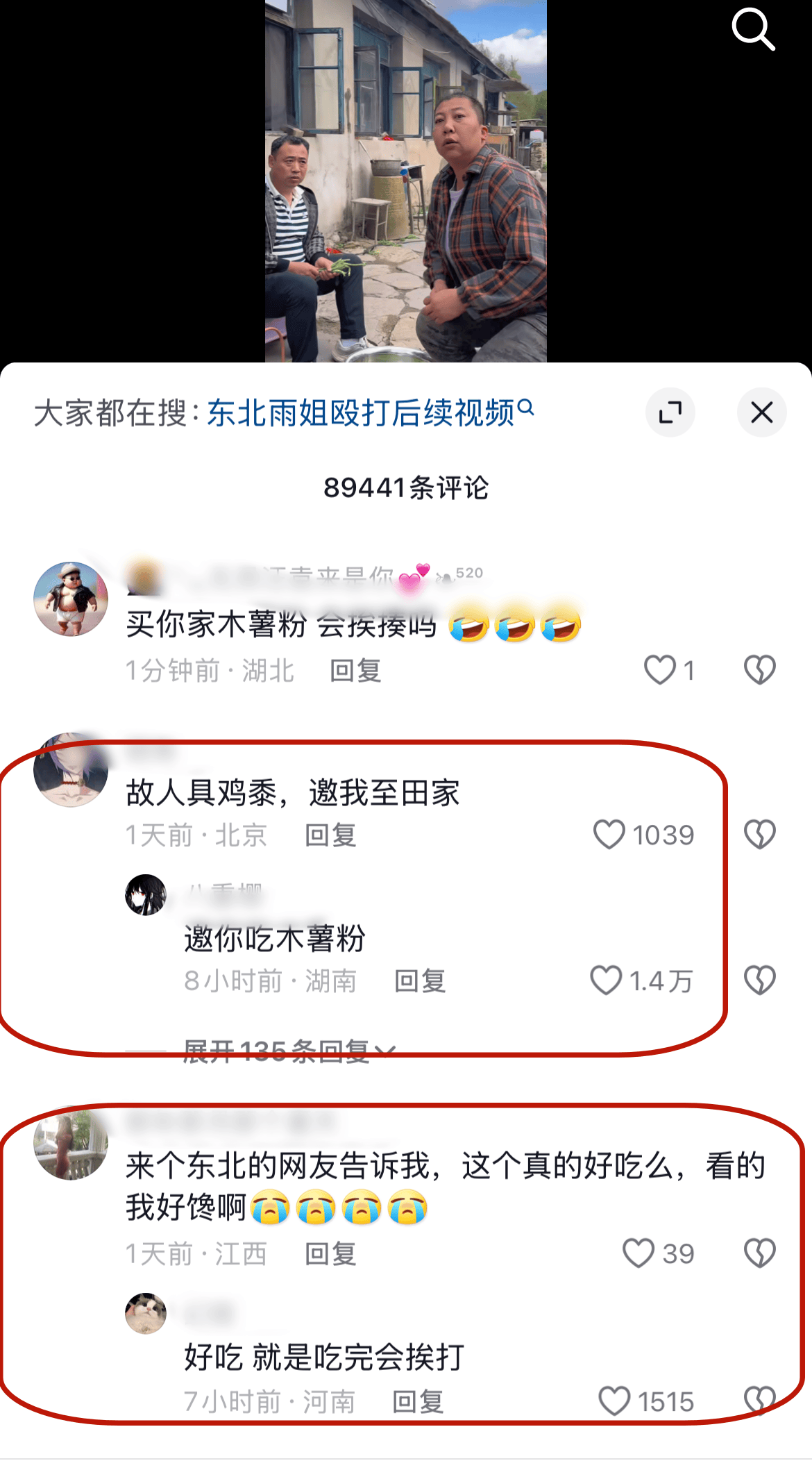812x1461 pixels.
Task: Reply to 邀你吃木薯粉 from 湖南
Action: [x=420, y=981]
